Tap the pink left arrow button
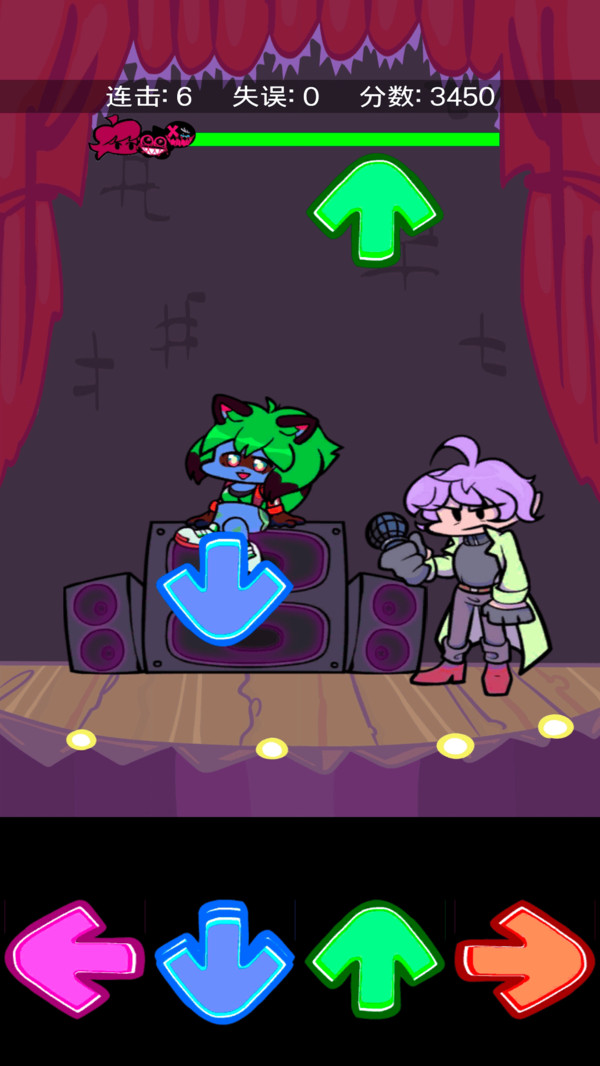The width and height of the screenshot is (600, 1066). pyautogui.click(x=75, y=960)
